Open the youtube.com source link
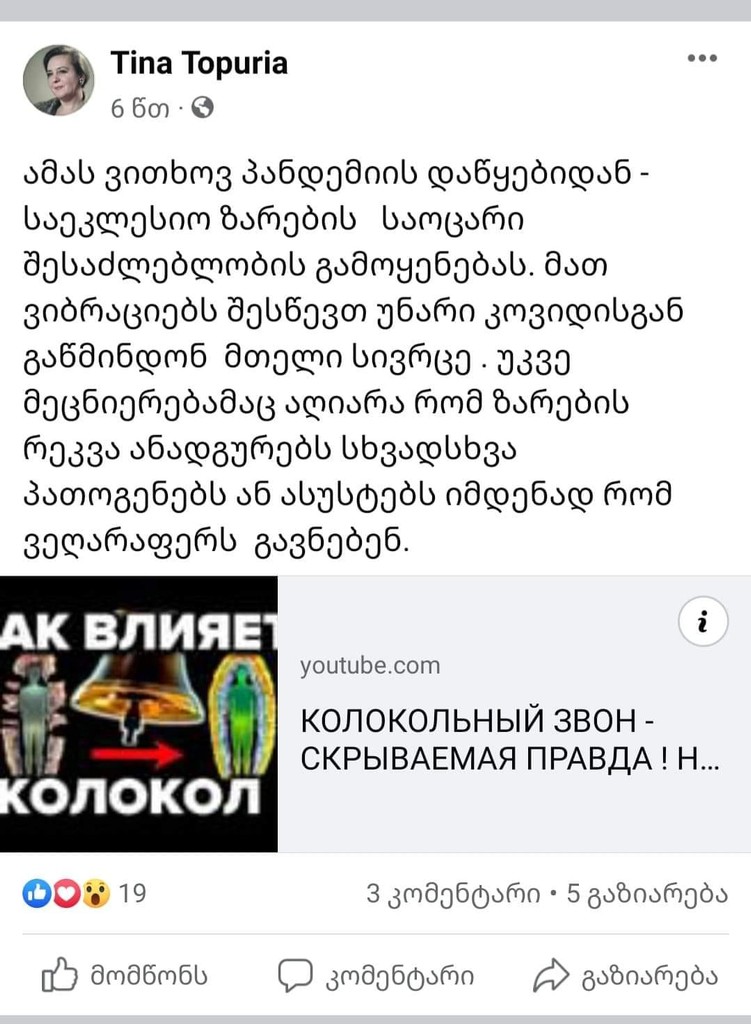This screenshot has width=751, height=1024. 370,665
